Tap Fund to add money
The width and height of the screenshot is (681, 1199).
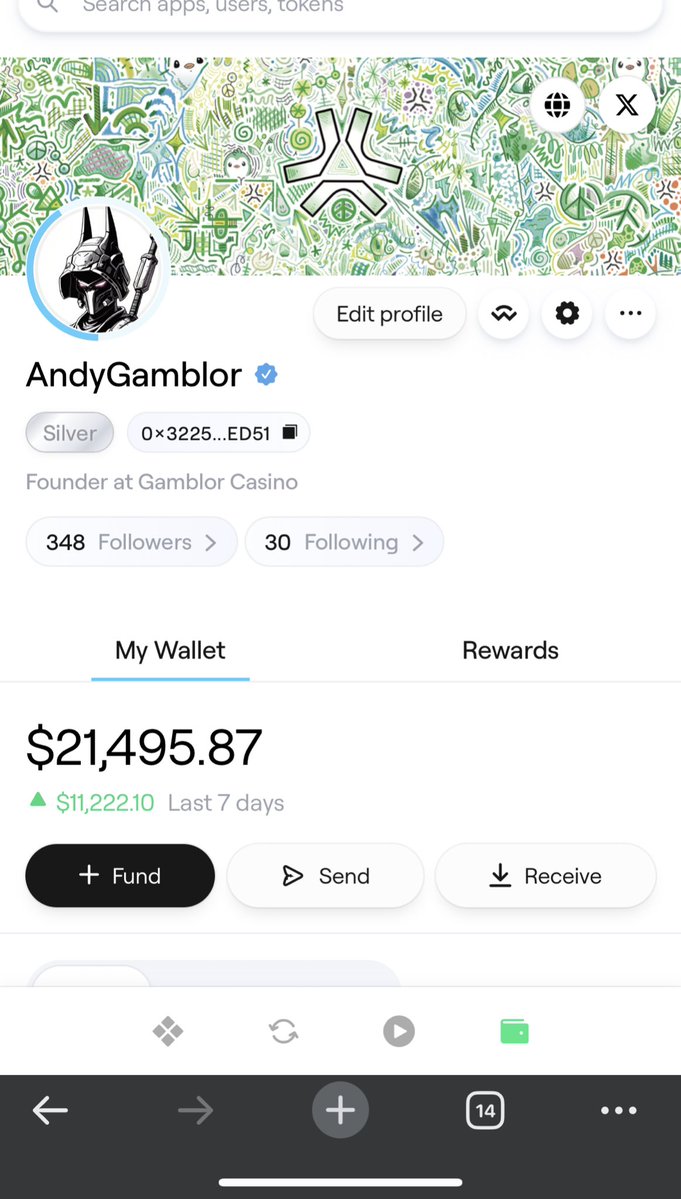(120, 876)
